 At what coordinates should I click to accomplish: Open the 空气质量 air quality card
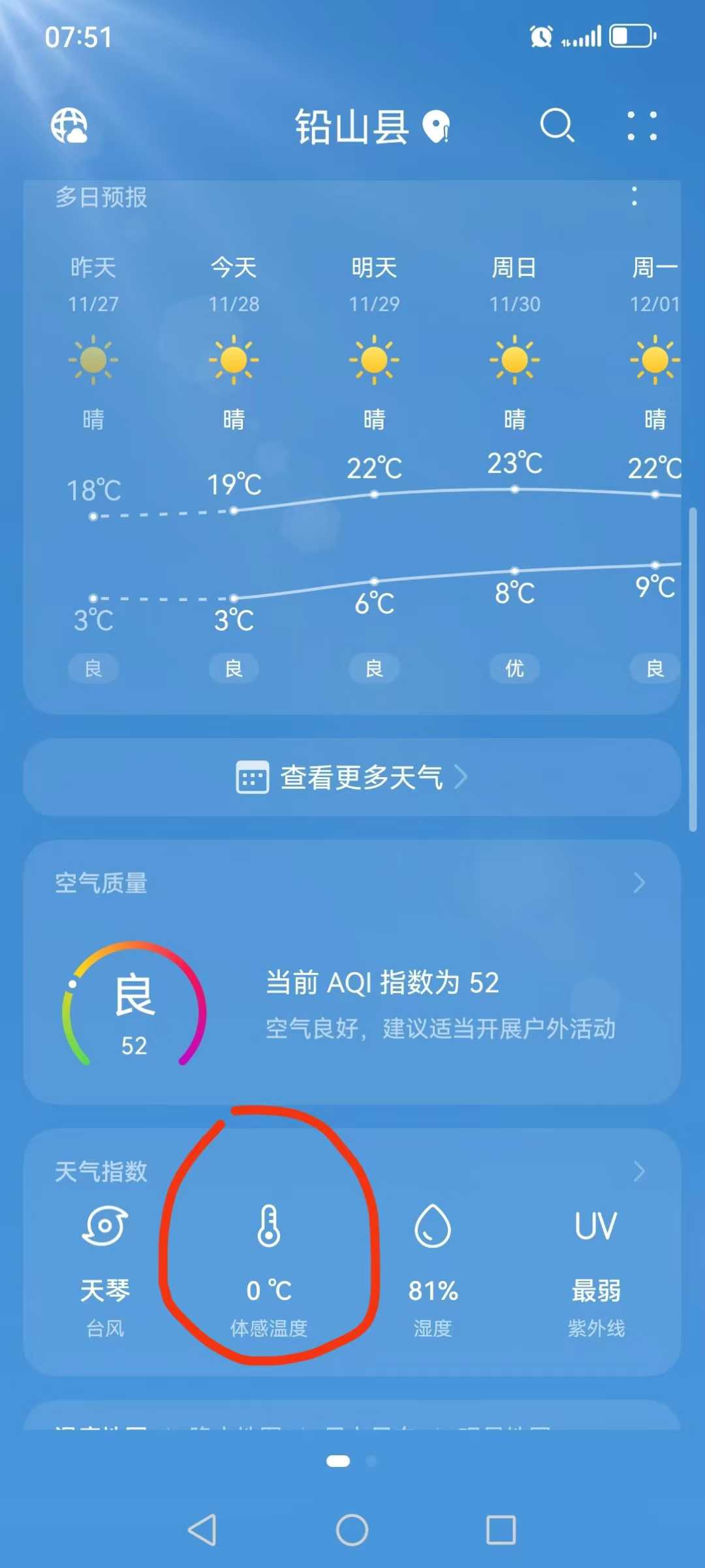coord(352,972)
